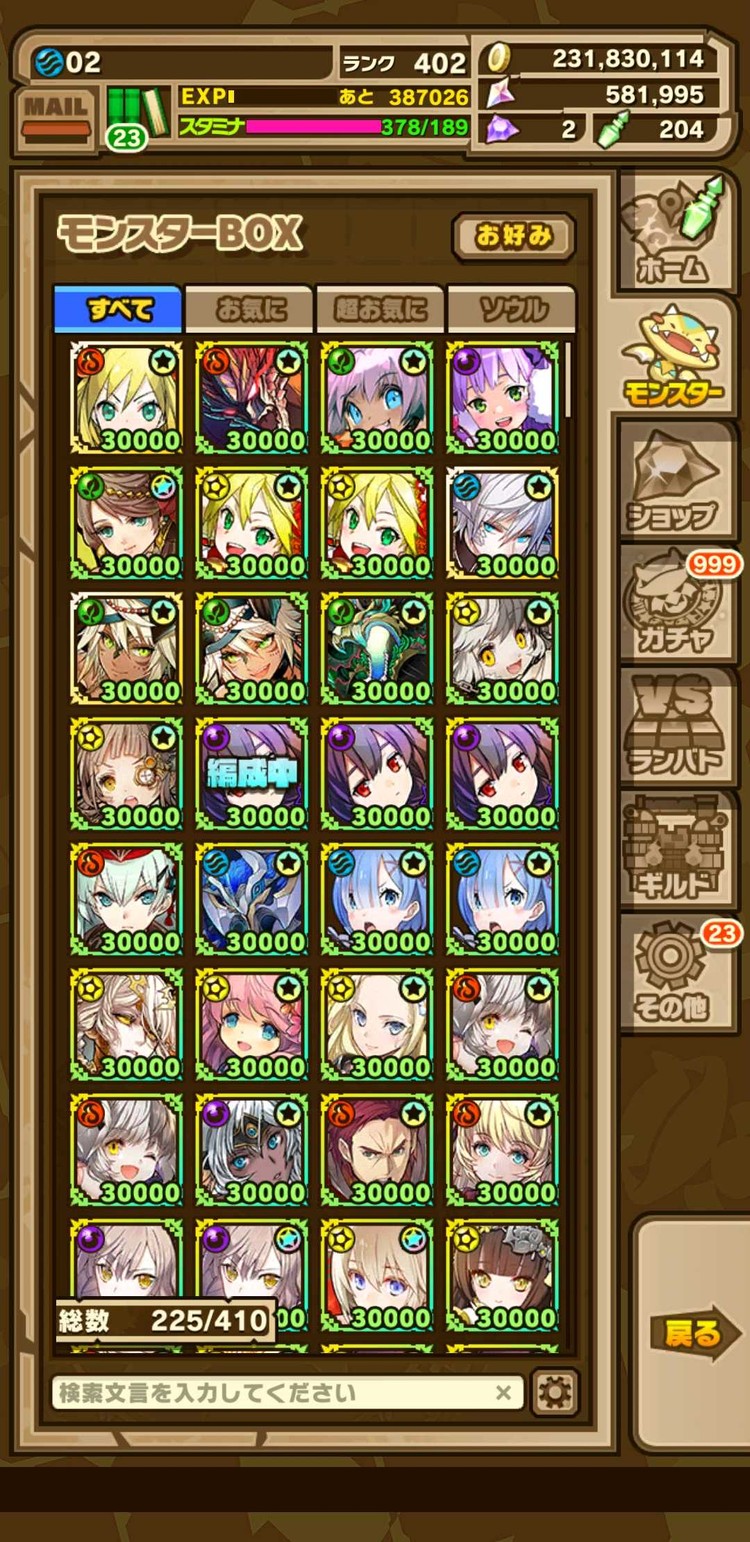This screenshot has width=750, height=1542.
Task: Tap the お好み sort button
Action: click(513, 237)
